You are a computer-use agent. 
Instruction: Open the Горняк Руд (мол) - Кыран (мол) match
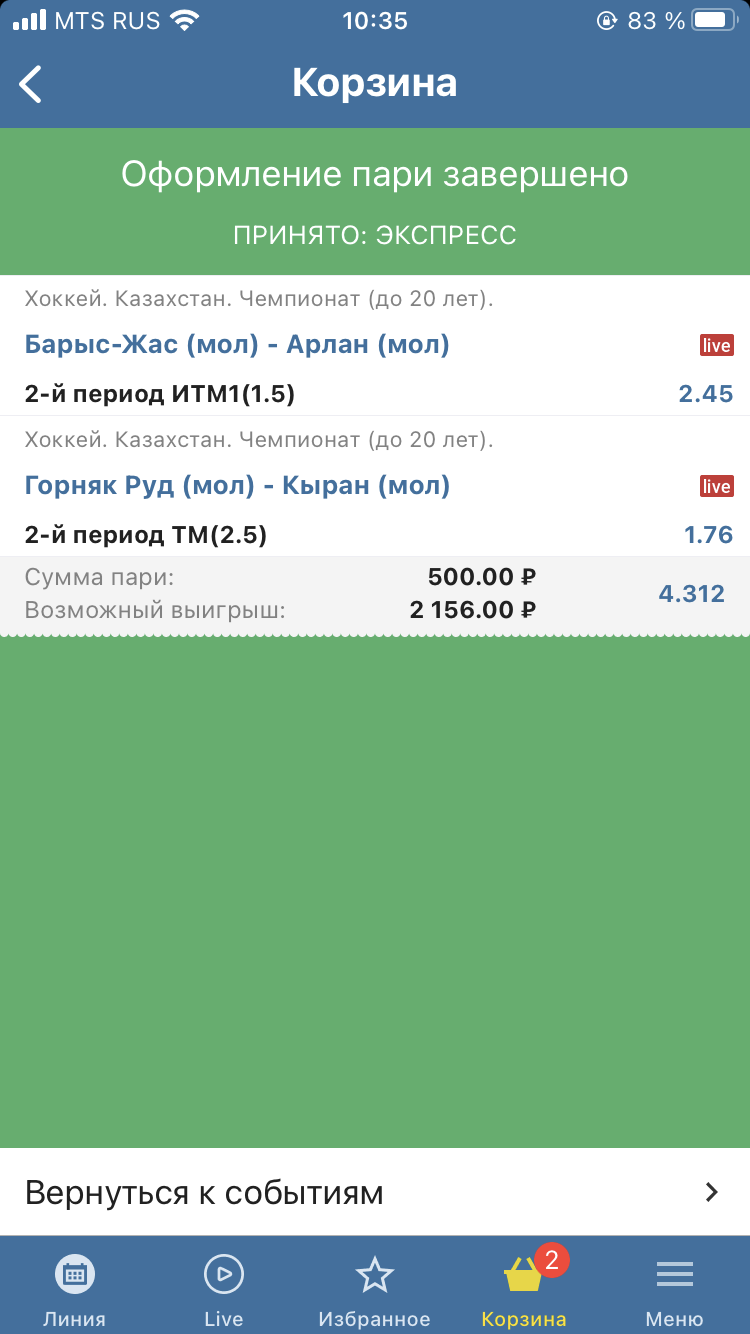coord(237,486)
